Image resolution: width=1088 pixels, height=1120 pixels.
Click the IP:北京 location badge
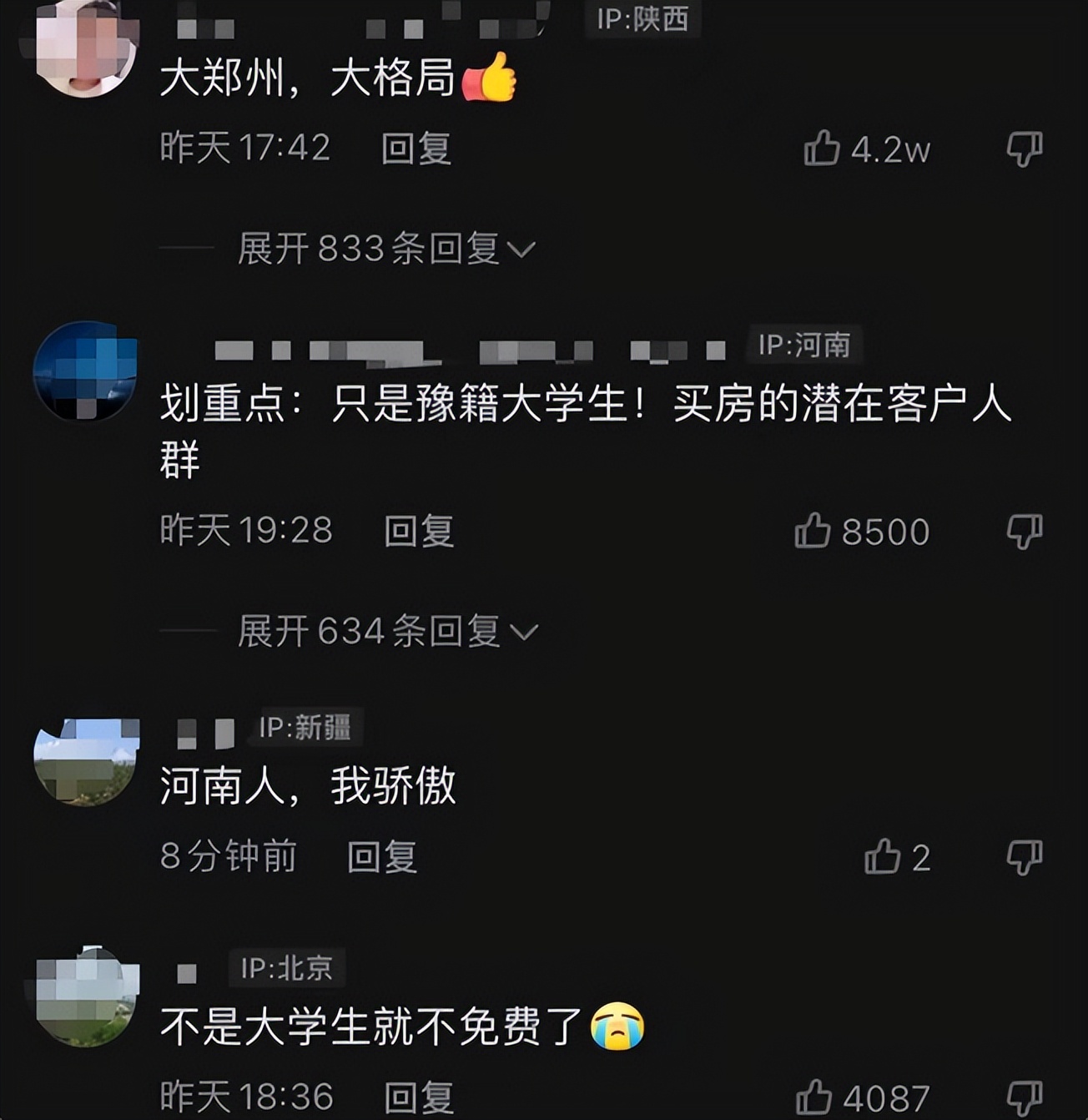tap(289, 969)
